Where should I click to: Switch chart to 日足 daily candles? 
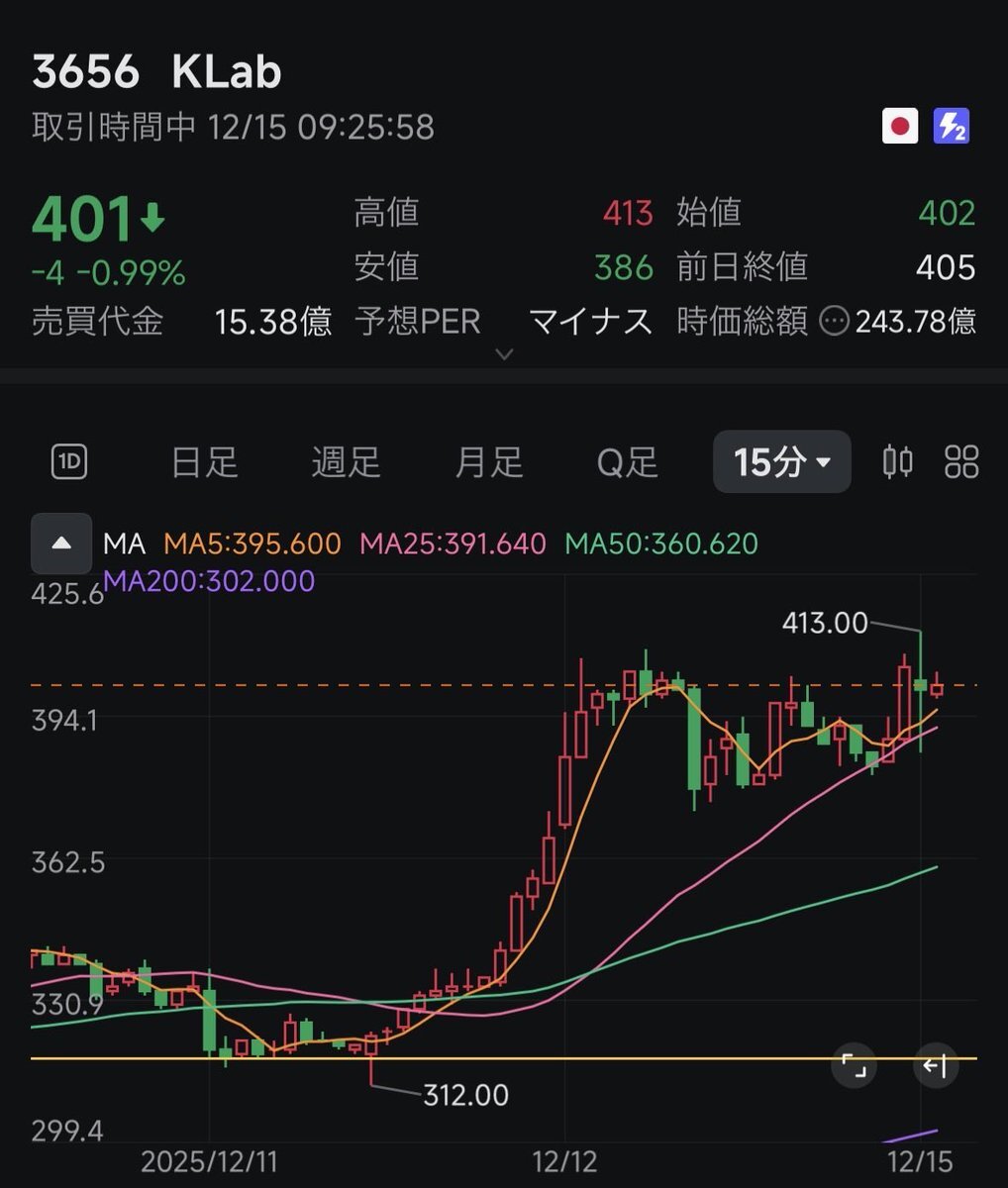coord(205,462)
